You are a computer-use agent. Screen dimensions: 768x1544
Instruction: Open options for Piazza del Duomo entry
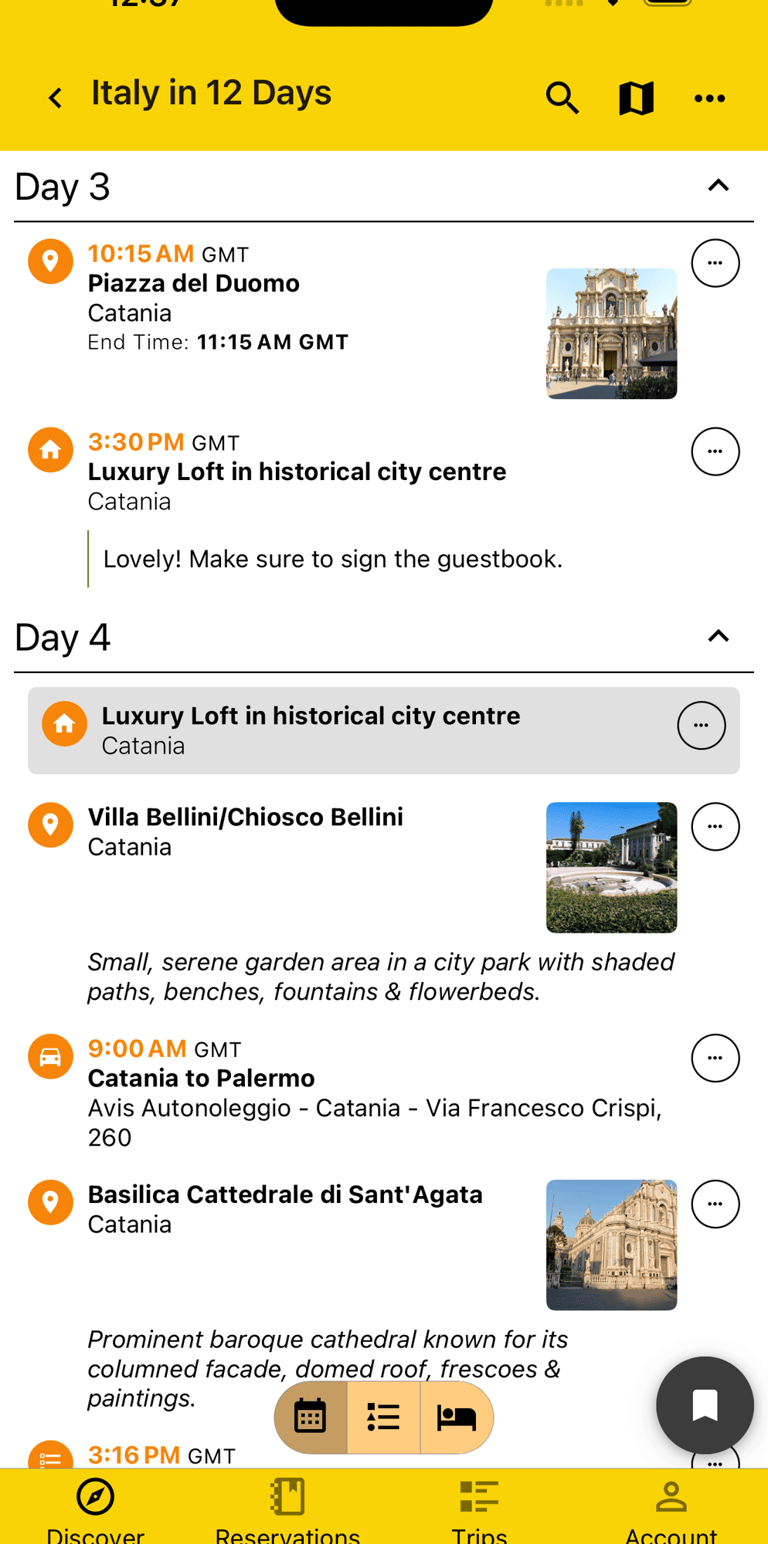(x=716, y=263)
